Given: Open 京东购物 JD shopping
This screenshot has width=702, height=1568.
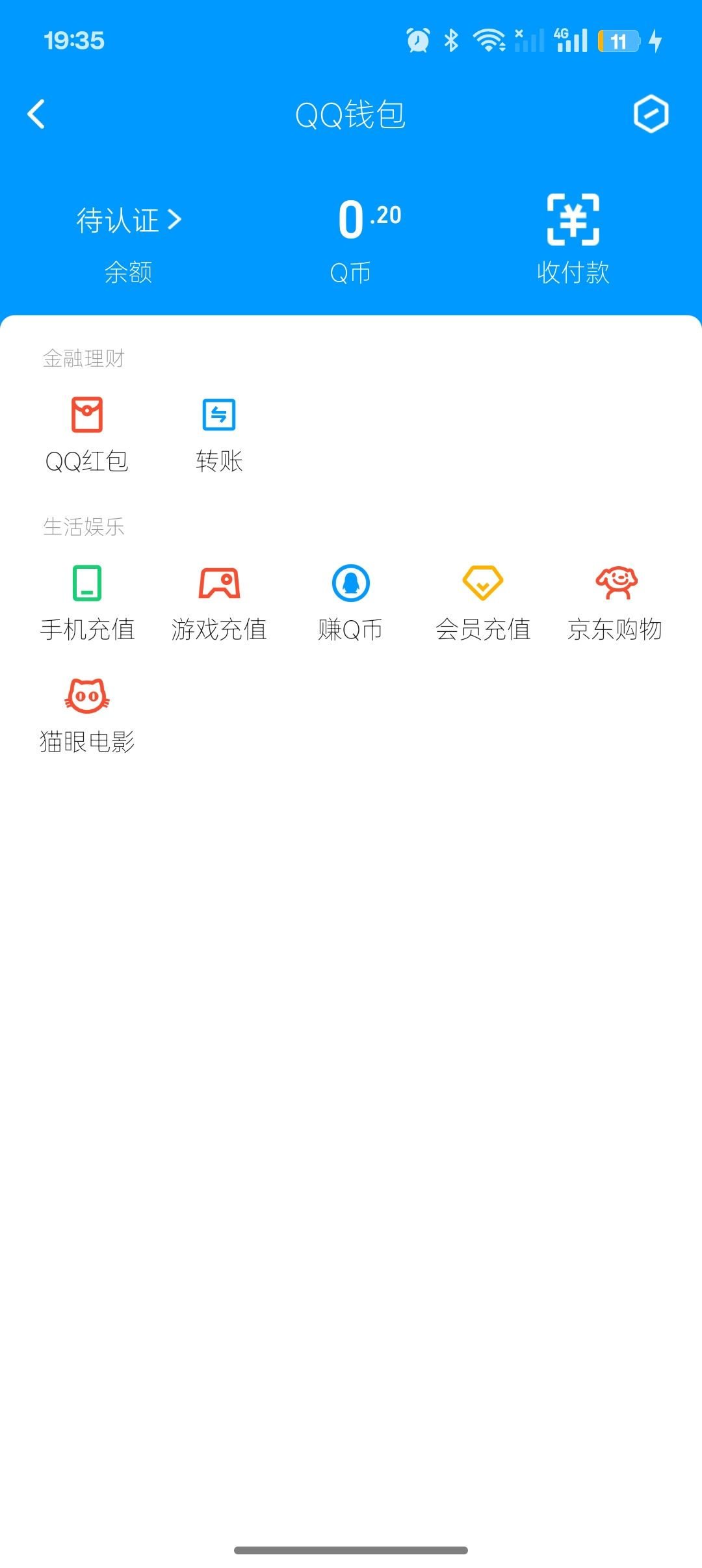Looking at the screenshot, I should click(x=616, y=598).
